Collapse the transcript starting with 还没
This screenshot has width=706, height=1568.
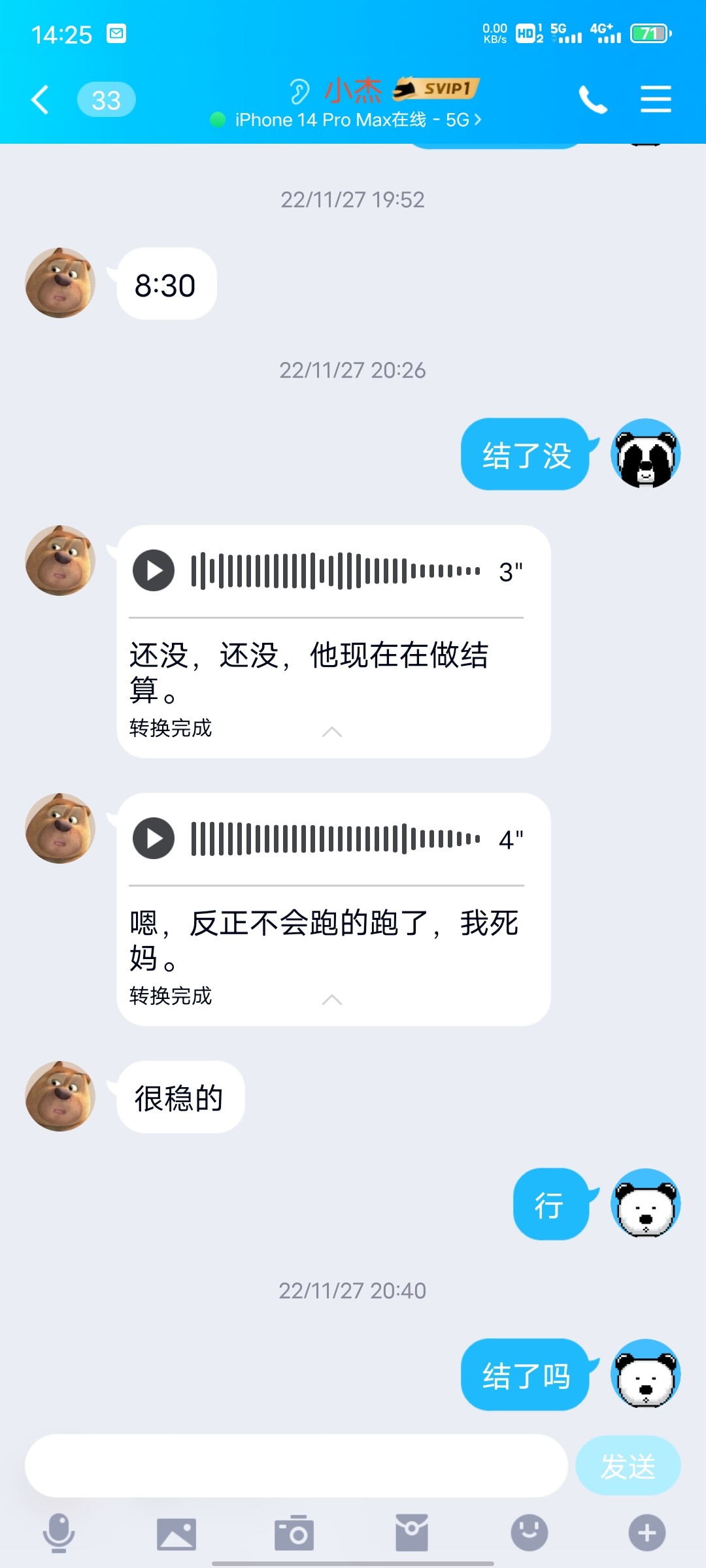click(x=332, y=732)
